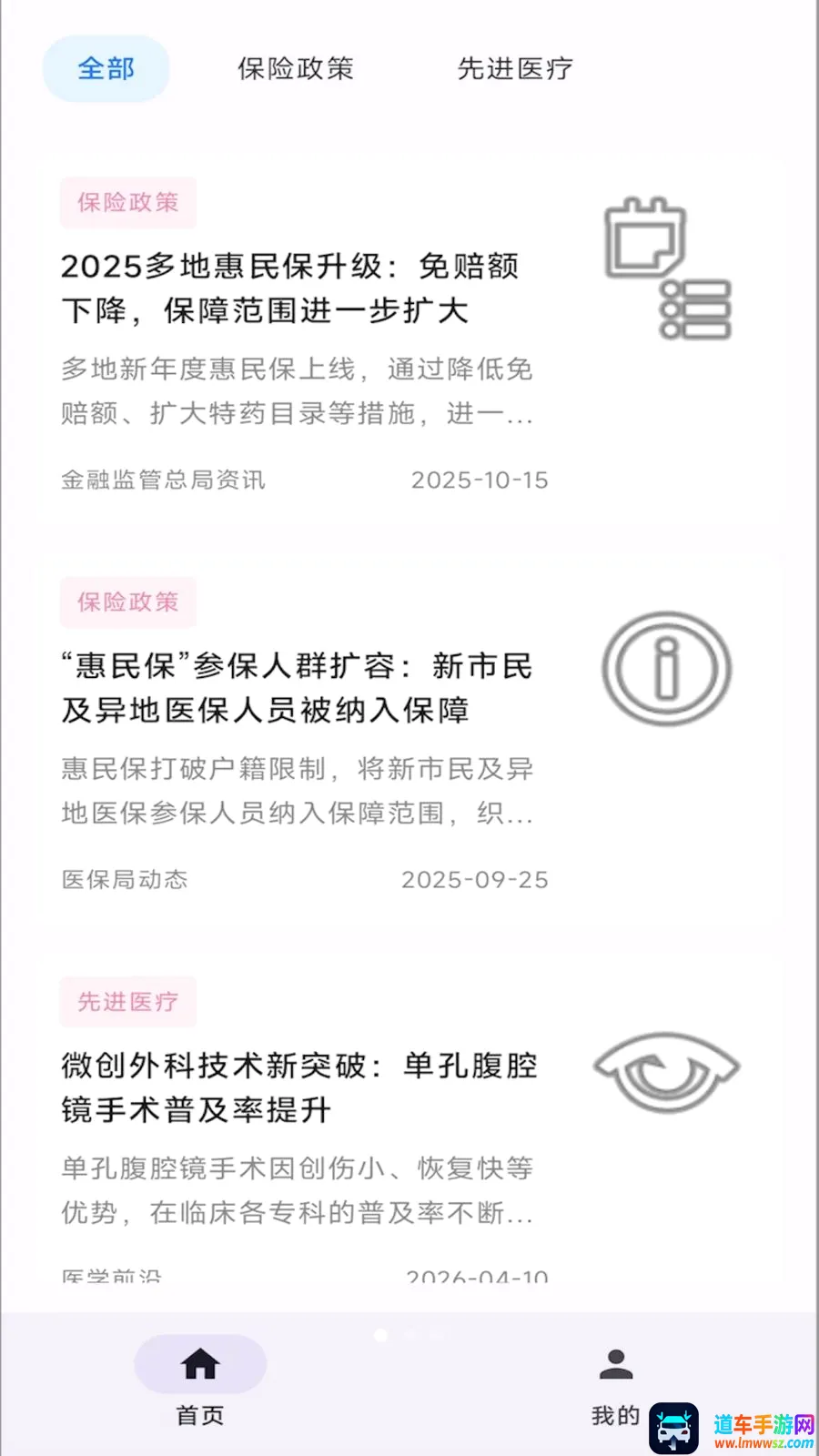Screen dimensions: 819x1456
Task: Switch to the 我的 profile tab
Action: coord(616,1383)
